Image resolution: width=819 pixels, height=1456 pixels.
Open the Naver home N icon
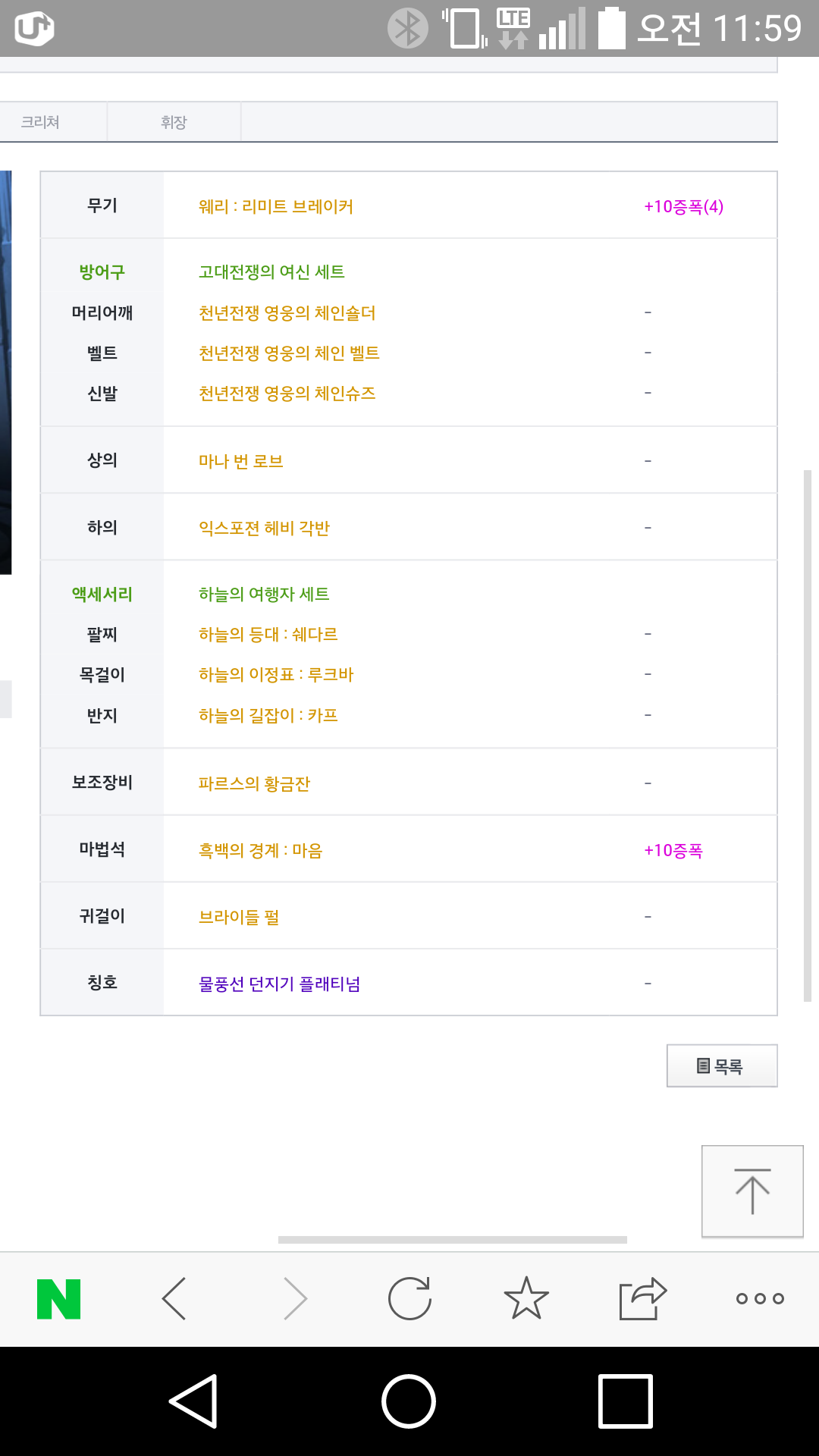(59, 1299)
